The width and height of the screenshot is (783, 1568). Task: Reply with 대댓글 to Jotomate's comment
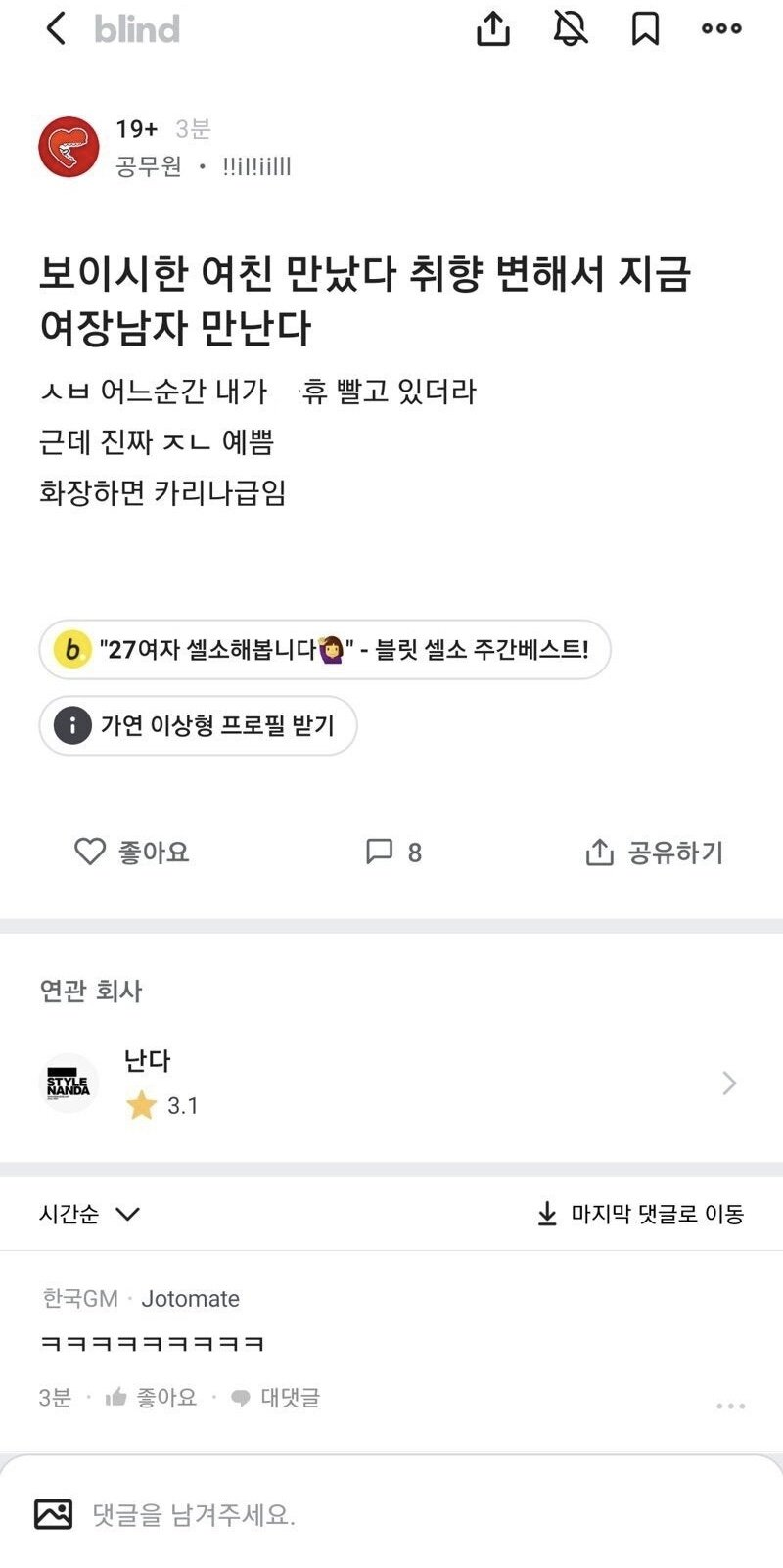click(x=277, y=1398)
